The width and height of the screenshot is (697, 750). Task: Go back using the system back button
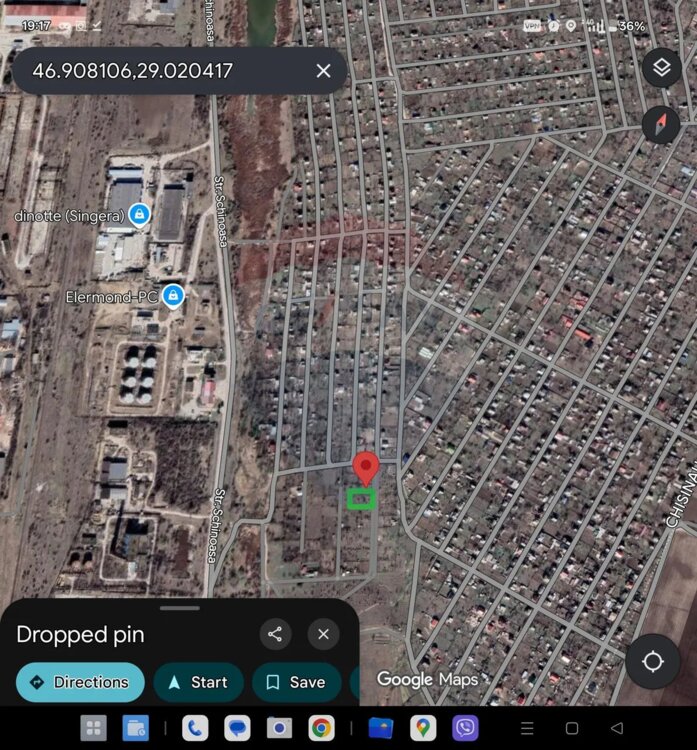click(x=617, y=728)
